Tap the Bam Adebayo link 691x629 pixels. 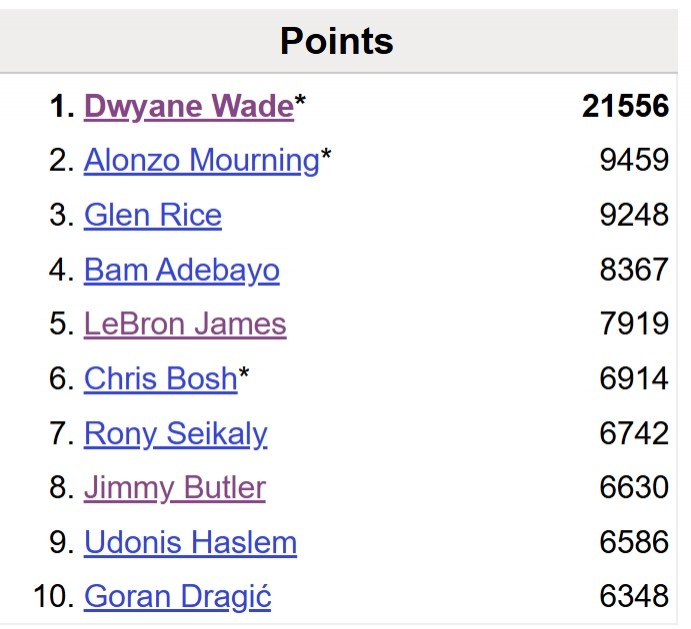[x=181, y=270]
